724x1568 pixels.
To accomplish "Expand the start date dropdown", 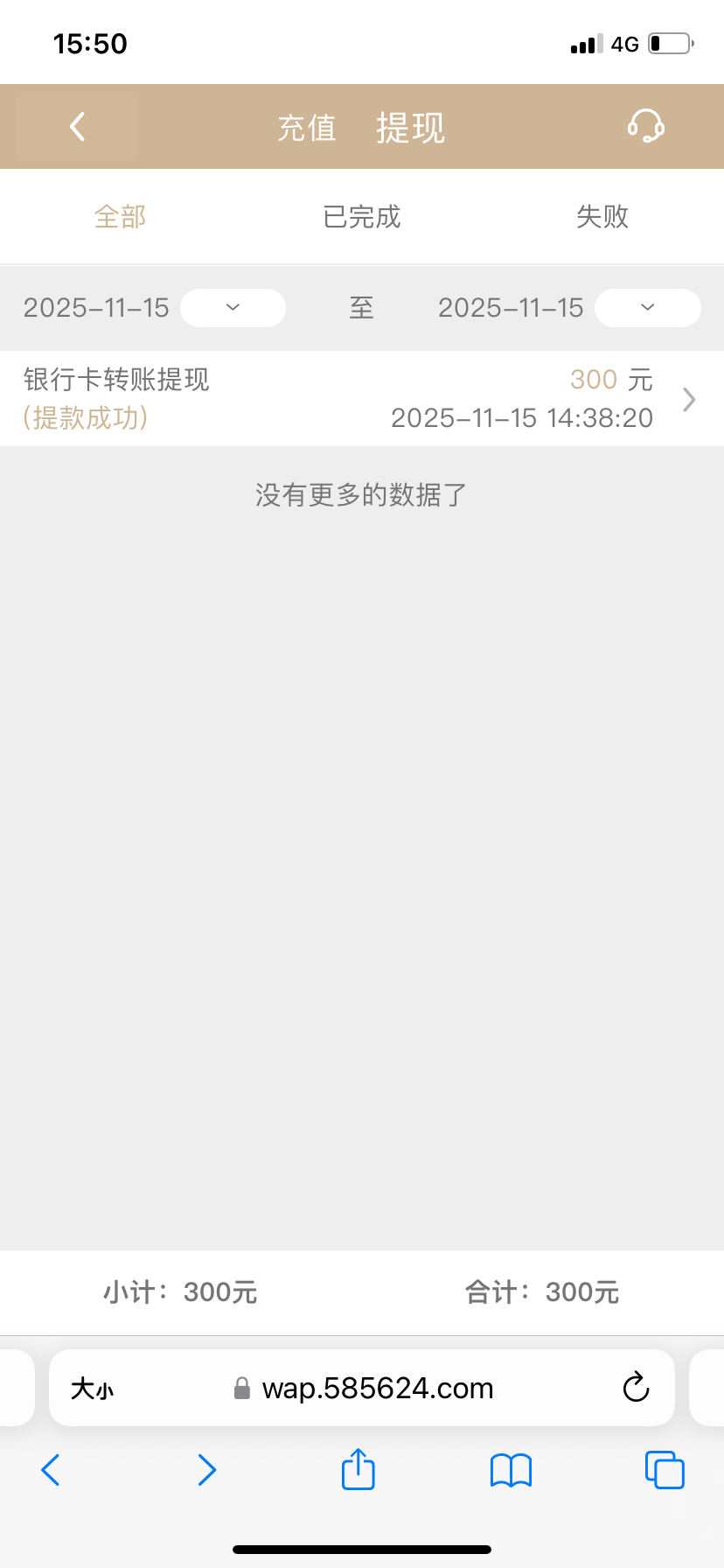I will click(233, 308).
